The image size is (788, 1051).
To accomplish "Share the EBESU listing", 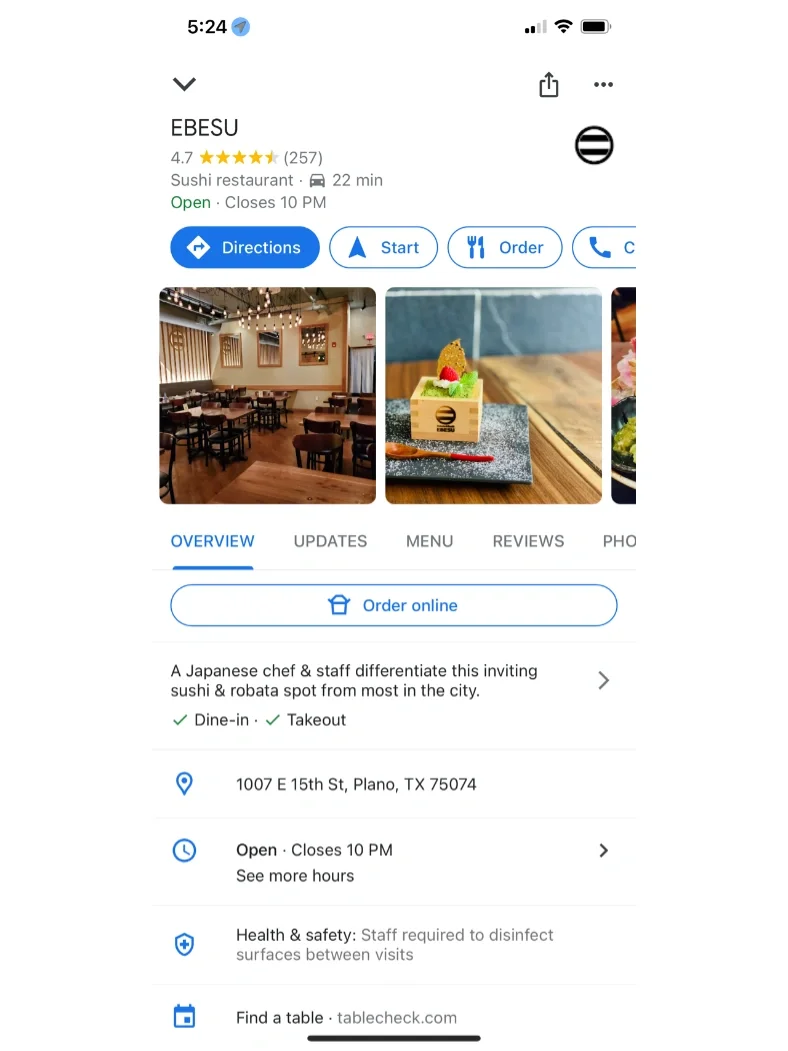I will click(x=548, y=85).
